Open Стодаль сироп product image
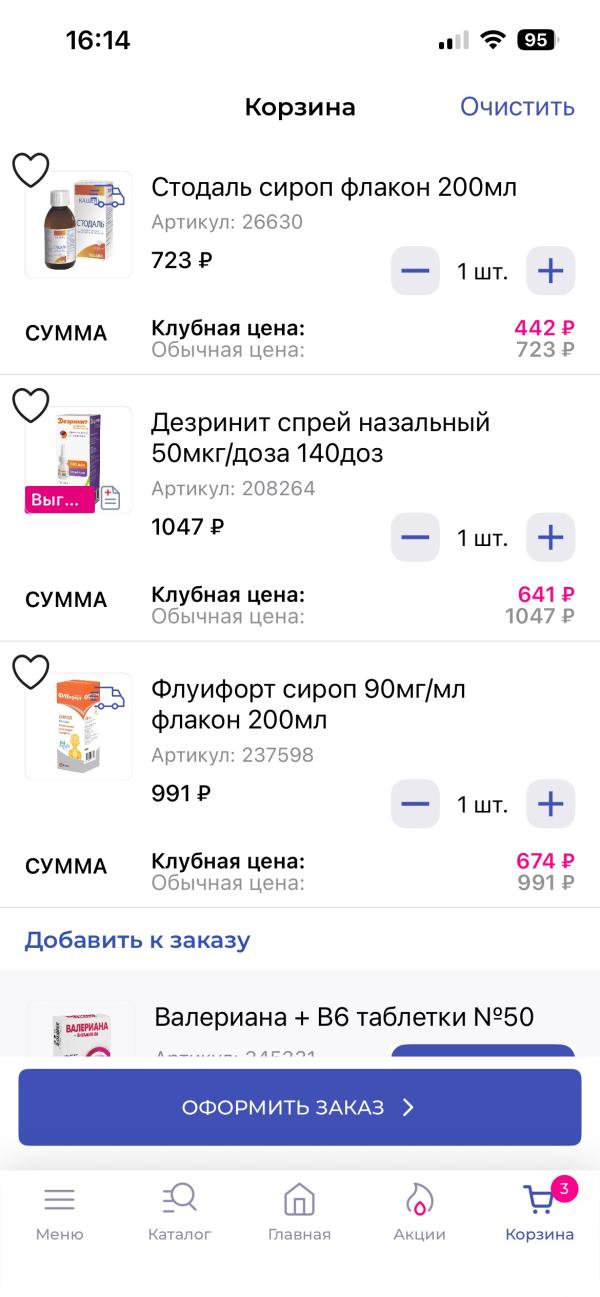Screen dimensions: 600x1297 [79, 225]
